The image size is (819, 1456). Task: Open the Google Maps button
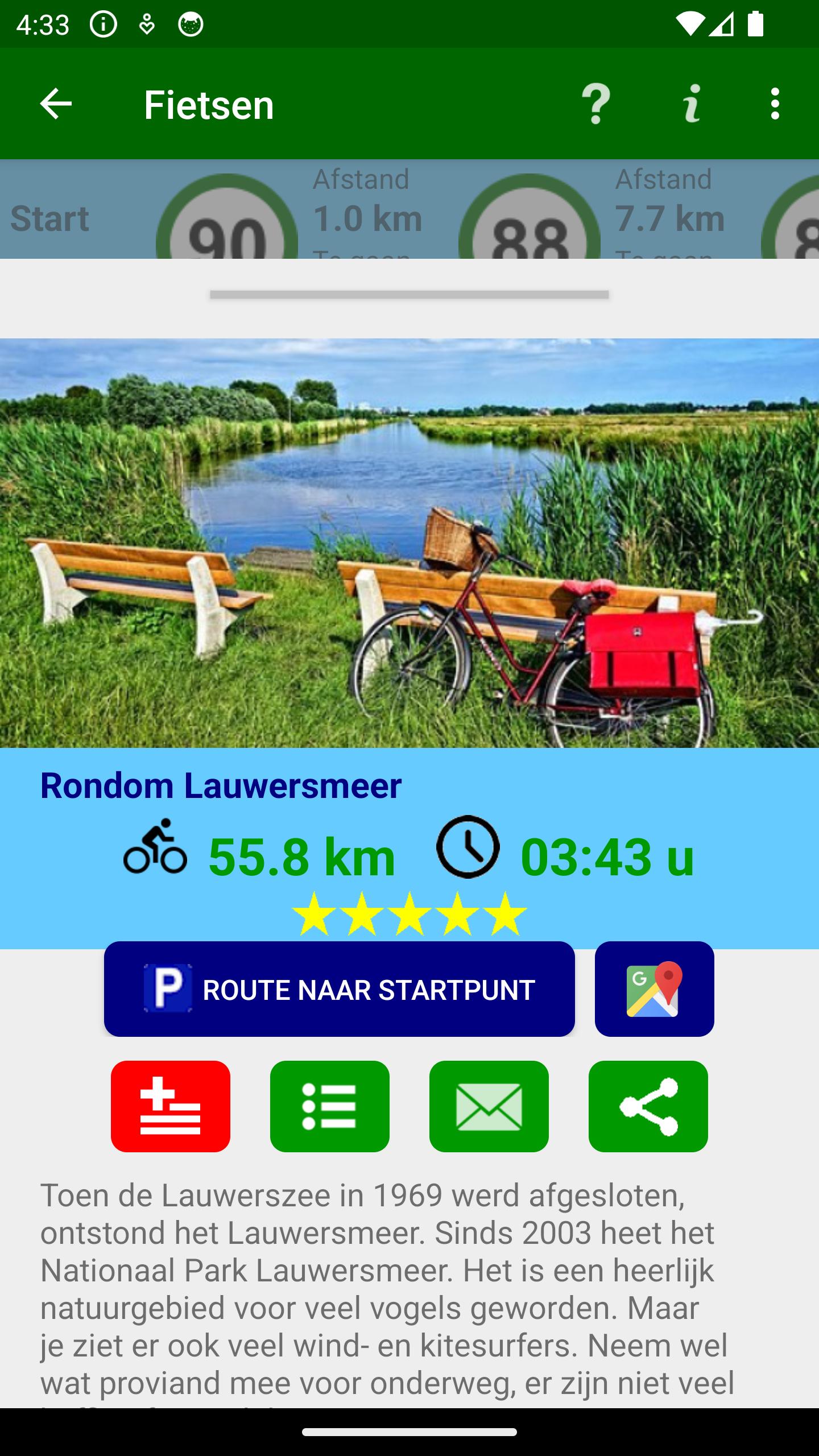coord(654,989)
